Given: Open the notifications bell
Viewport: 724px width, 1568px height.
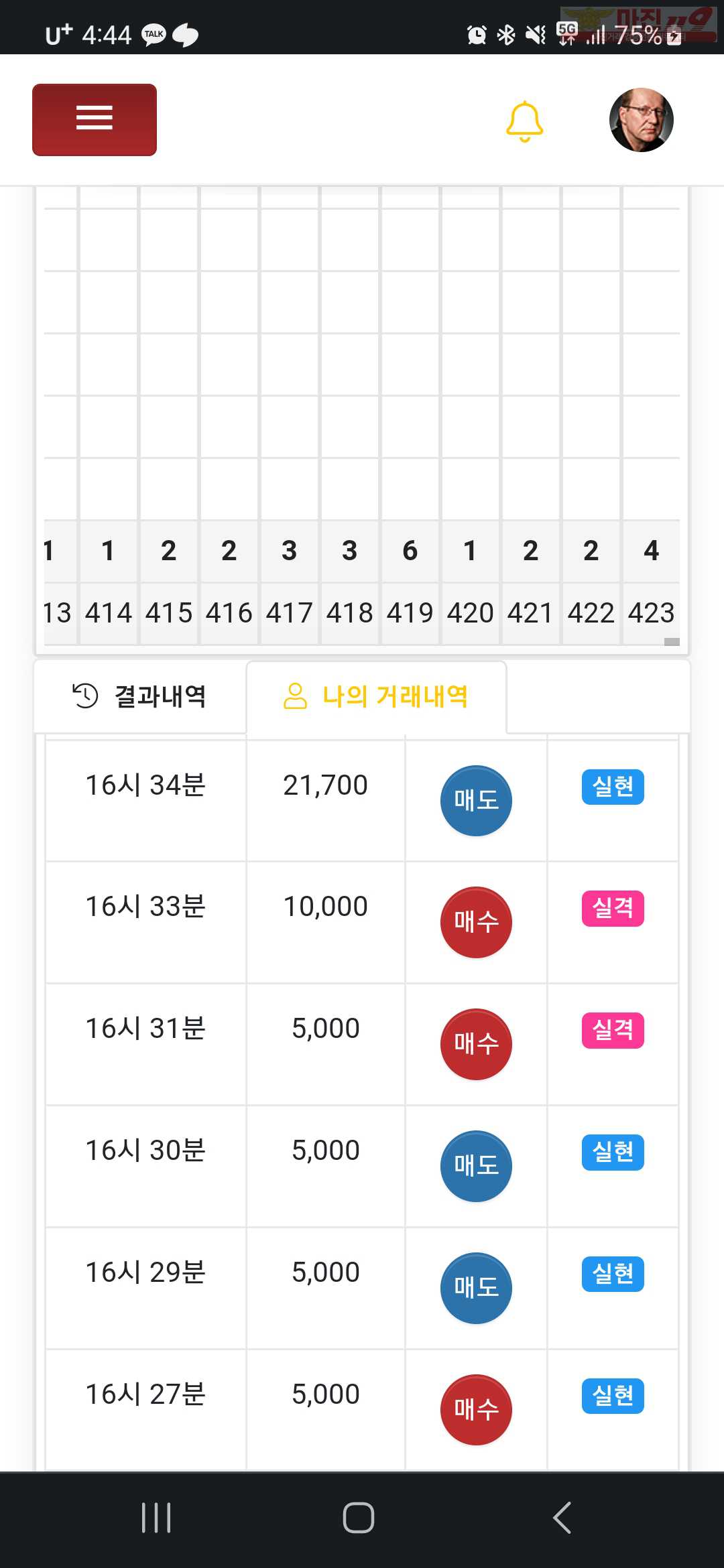Looking at the screenshot, I should 524,121.
